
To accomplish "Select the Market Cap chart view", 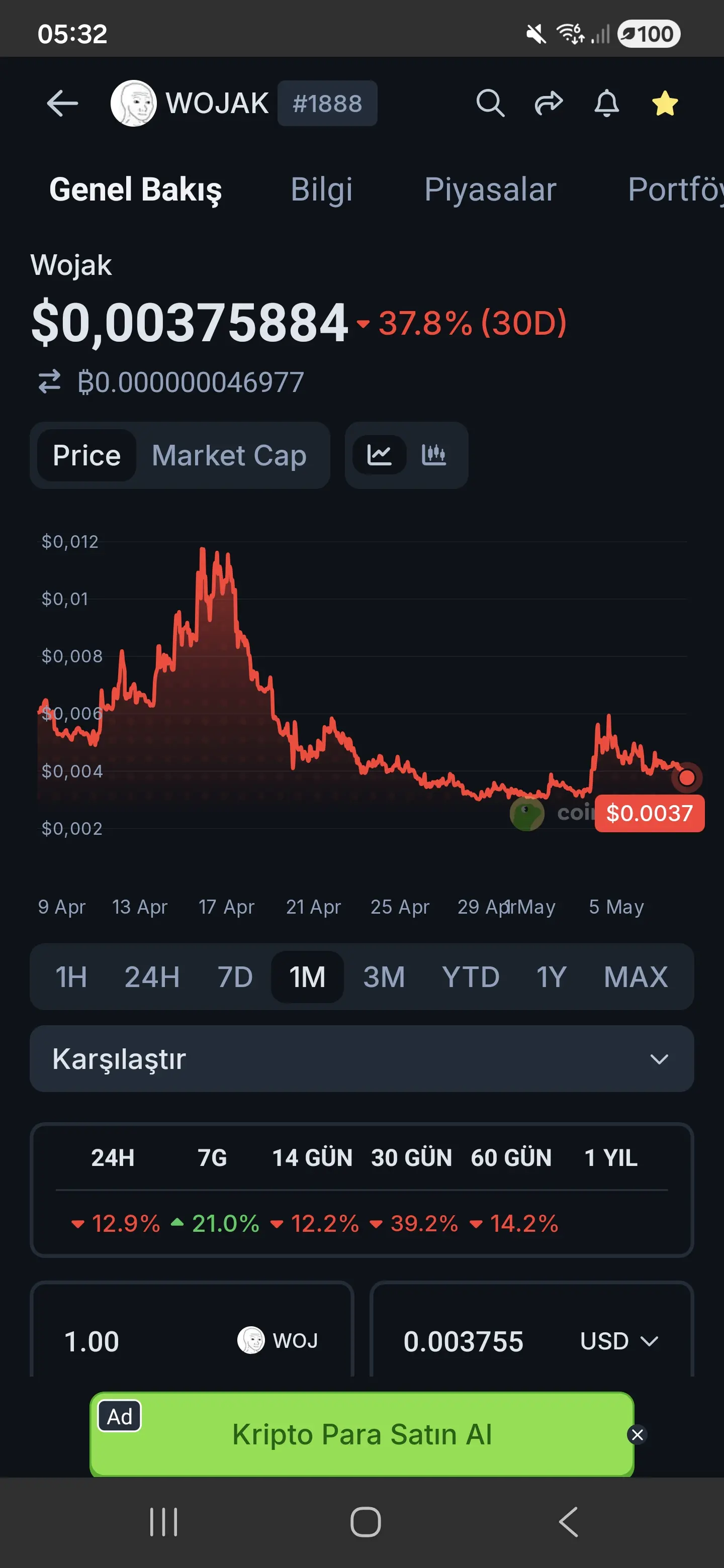I will [229, 455].
